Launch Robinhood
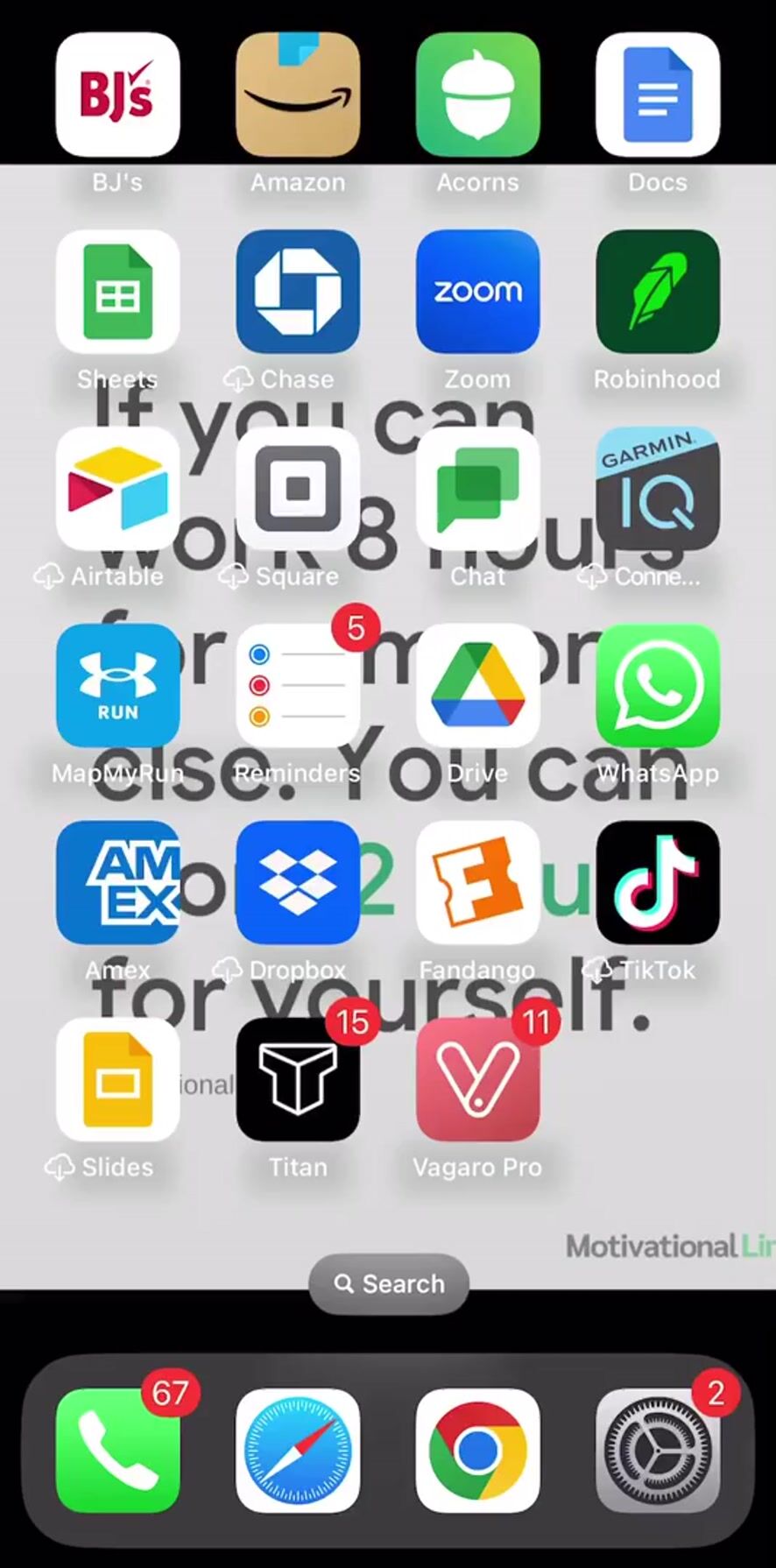Image resolution: width=776 pixels, height=1568 pixels. click(x=658, y=292)
